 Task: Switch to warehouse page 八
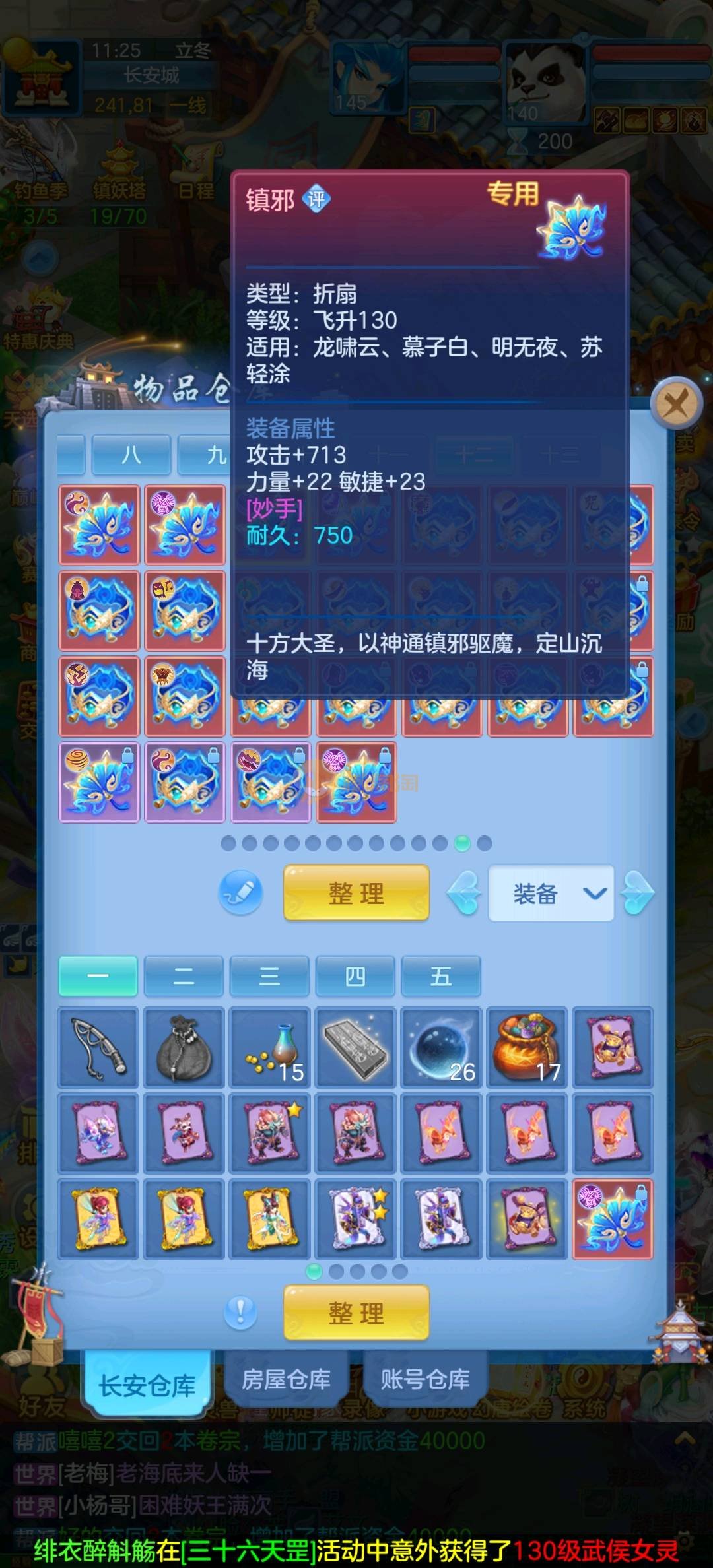pos(131,455)
